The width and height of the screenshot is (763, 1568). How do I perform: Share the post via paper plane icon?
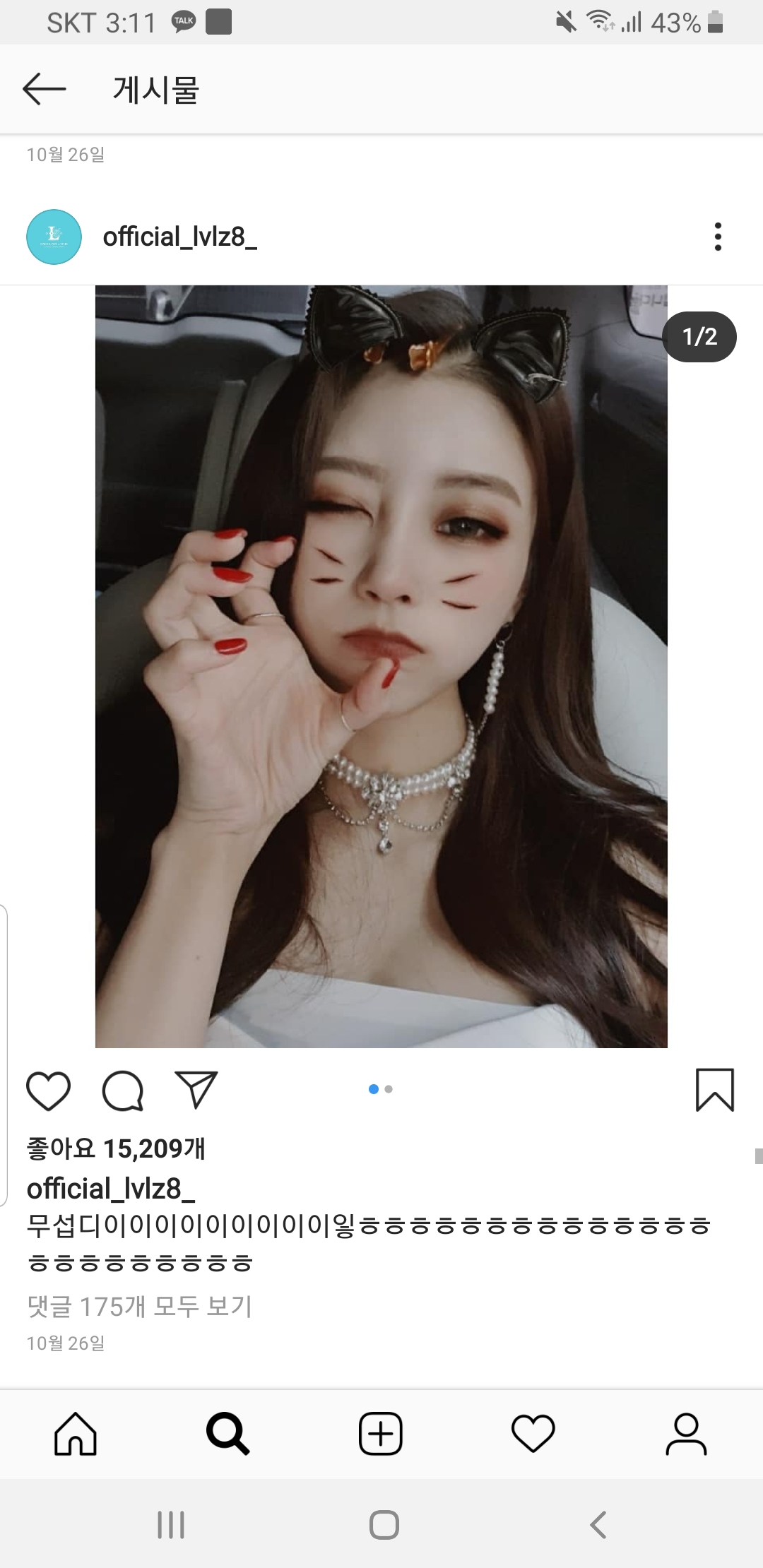click(x=196, y=1091)
